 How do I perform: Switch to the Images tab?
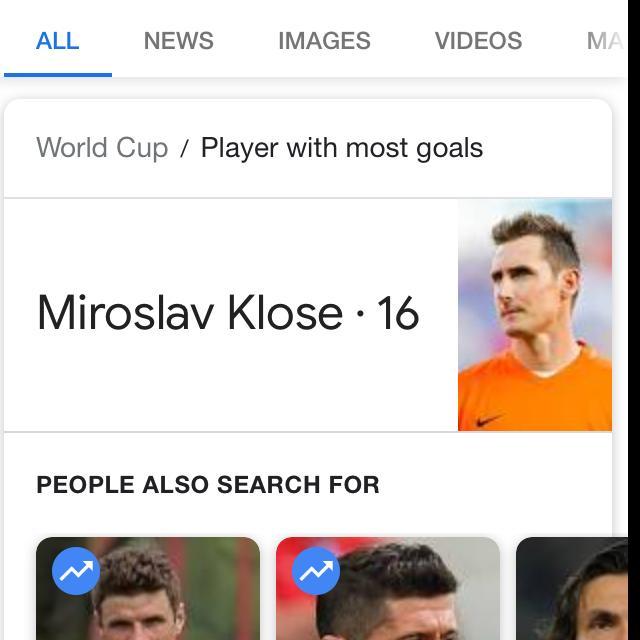(x=324, y=41)
